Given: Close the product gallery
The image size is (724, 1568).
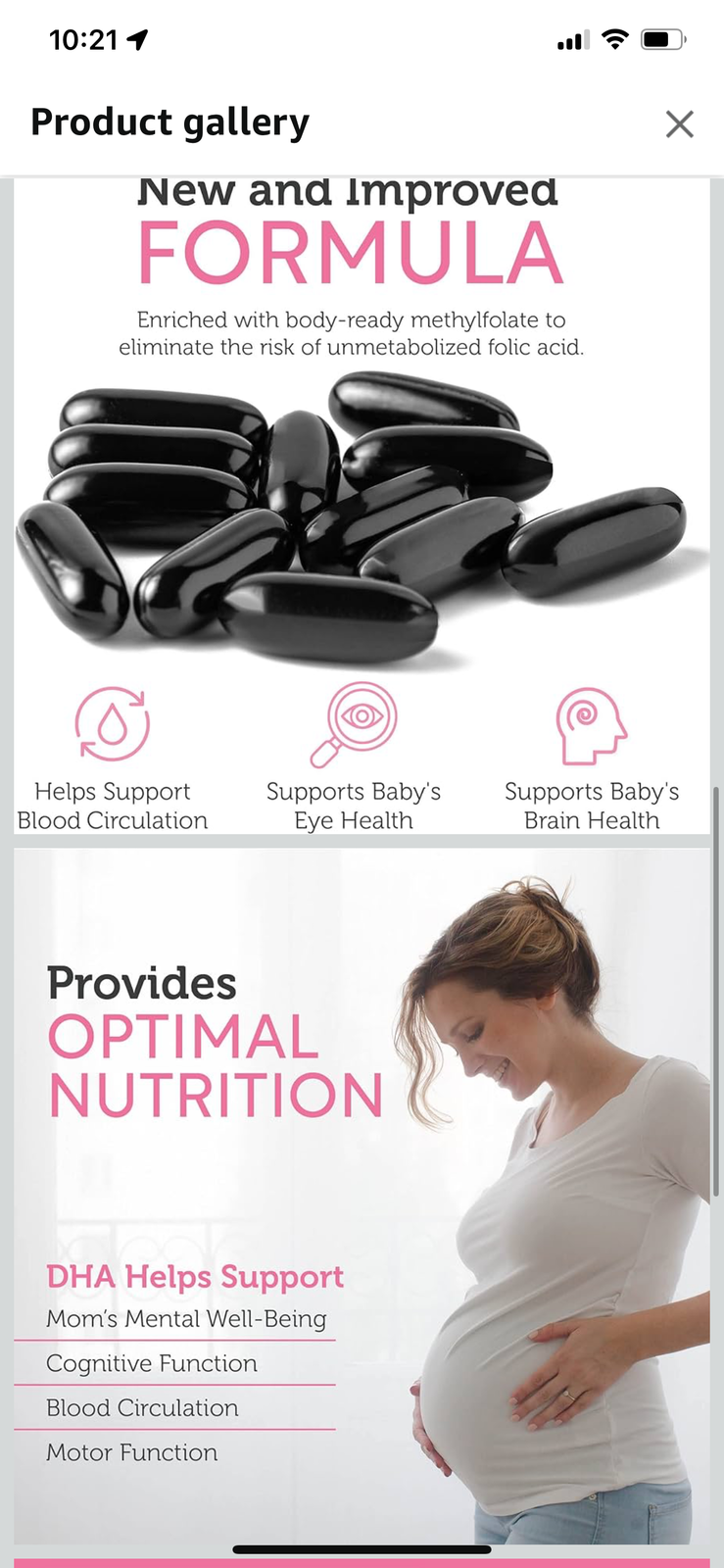Looking at the screenshot, I should [x=679, y=124].
